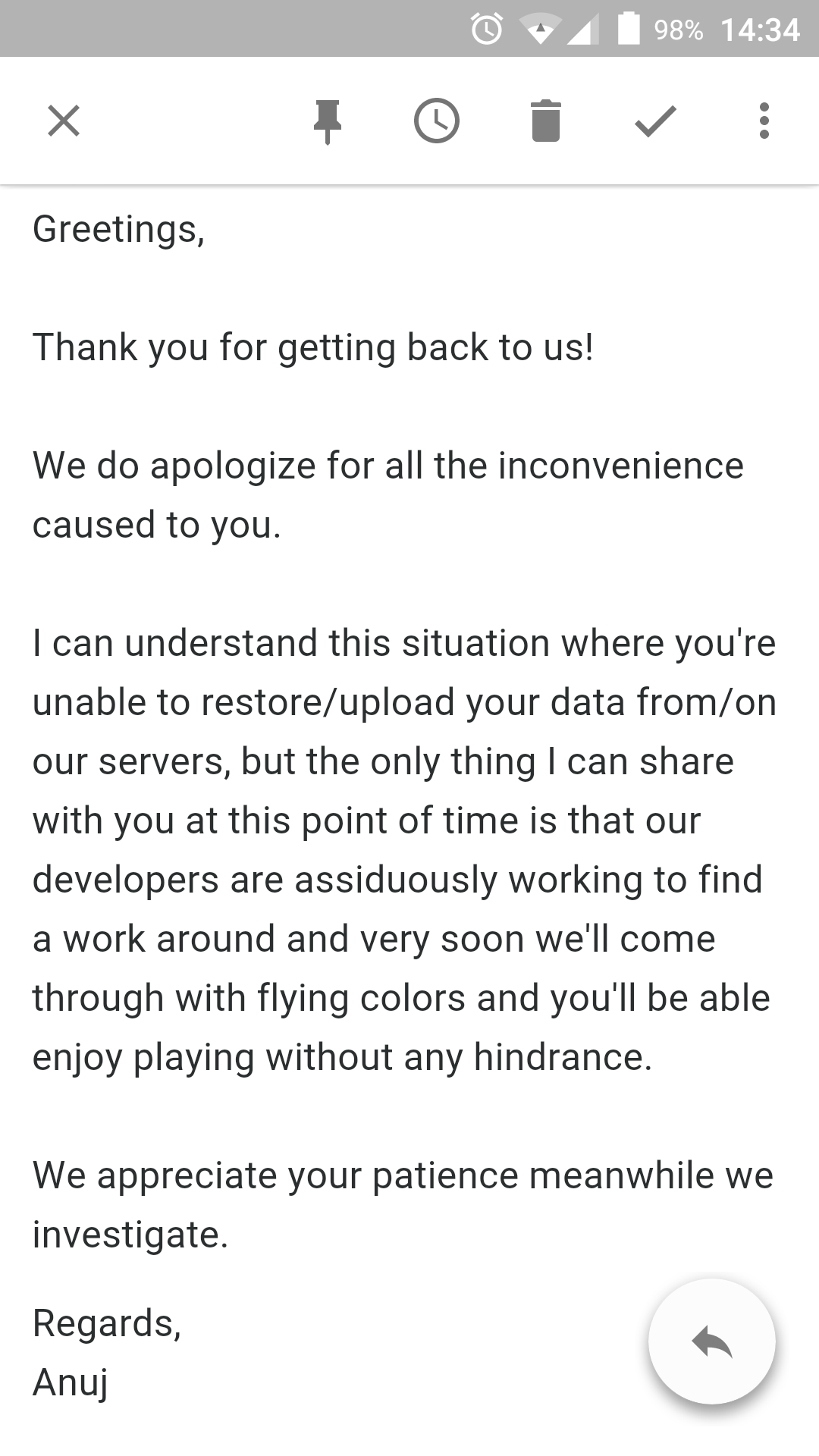Delete this email with the trash icon
819x1456 pixels.
coord(546,121)
